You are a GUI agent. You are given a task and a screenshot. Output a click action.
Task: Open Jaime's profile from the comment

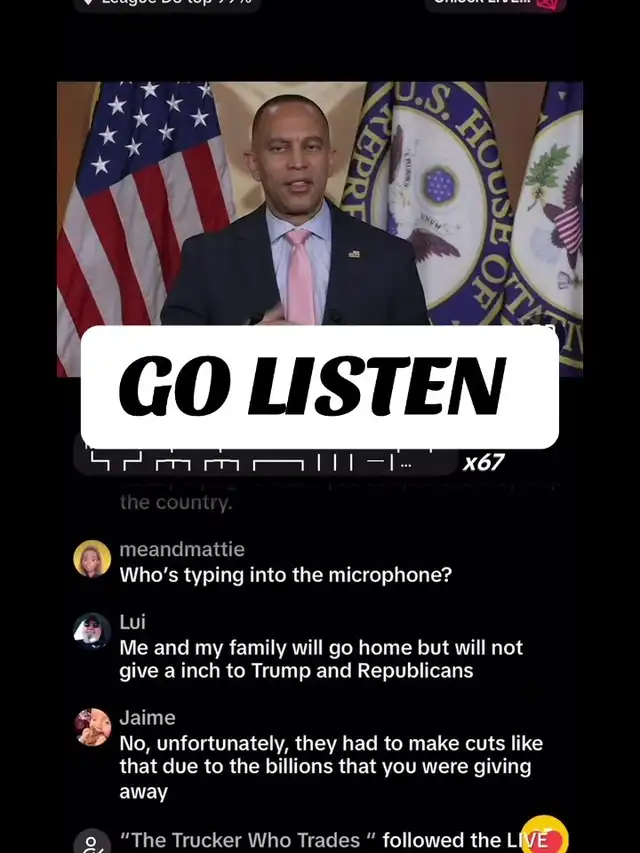point(92,727)
